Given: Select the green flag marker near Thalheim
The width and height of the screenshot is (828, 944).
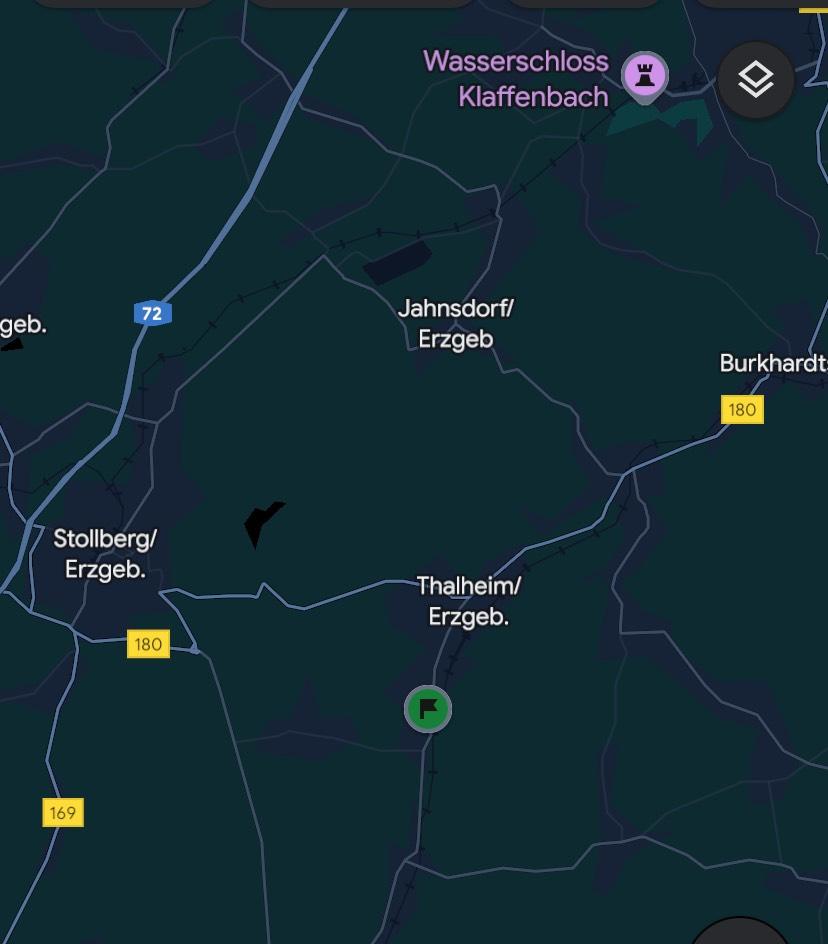Looking at the screenshot, I should click(428, 709).
